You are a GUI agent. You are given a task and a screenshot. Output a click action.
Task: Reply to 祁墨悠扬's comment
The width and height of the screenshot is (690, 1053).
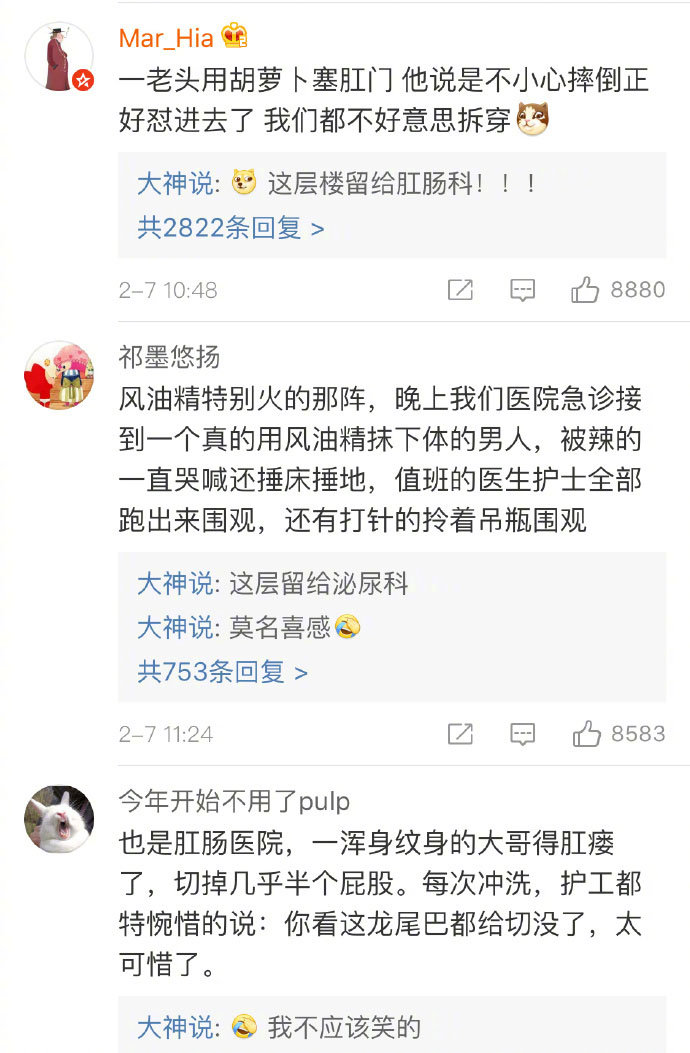point(522,734)
